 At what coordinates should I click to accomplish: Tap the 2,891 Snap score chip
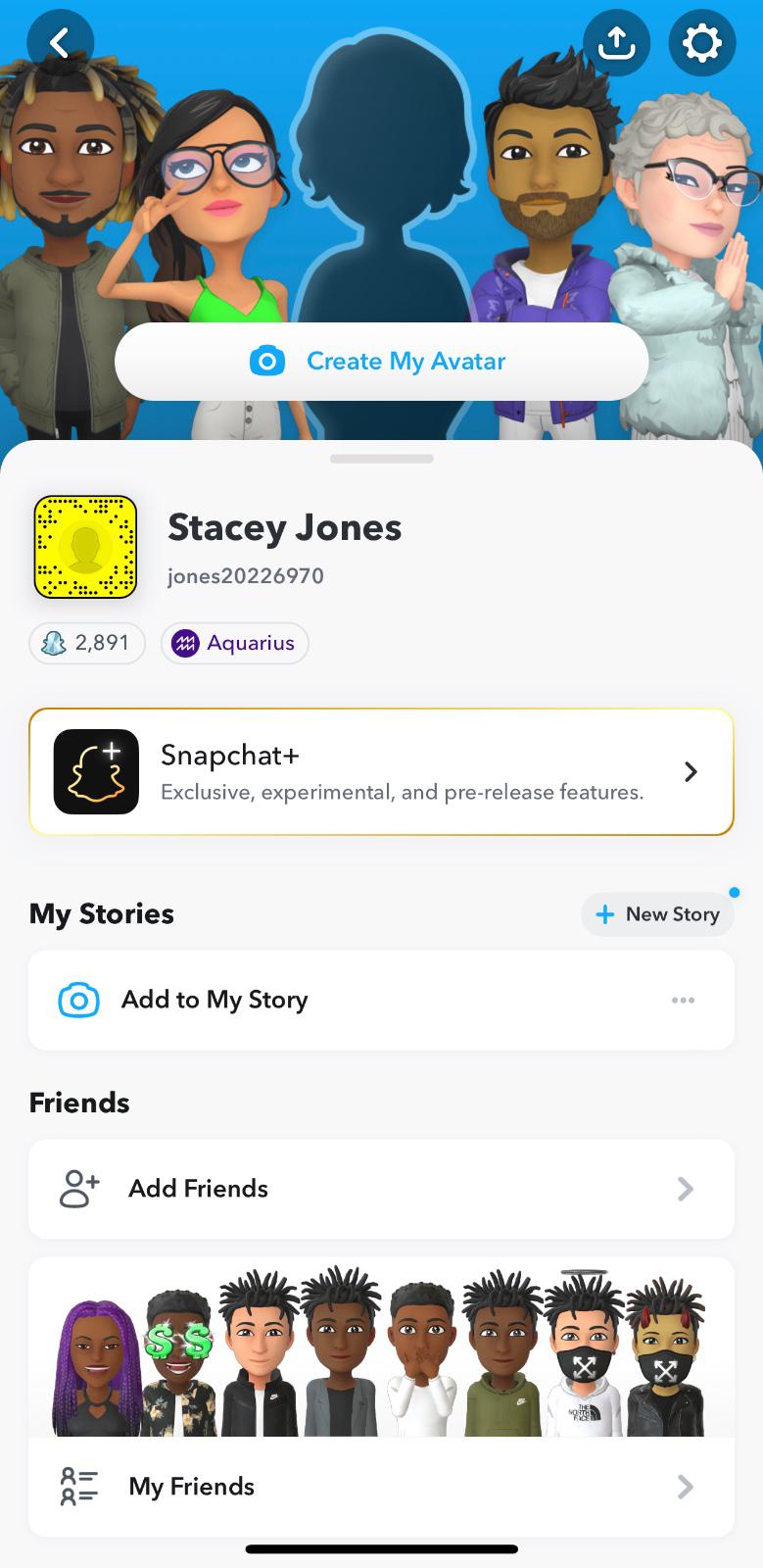(x=87, y=643)
